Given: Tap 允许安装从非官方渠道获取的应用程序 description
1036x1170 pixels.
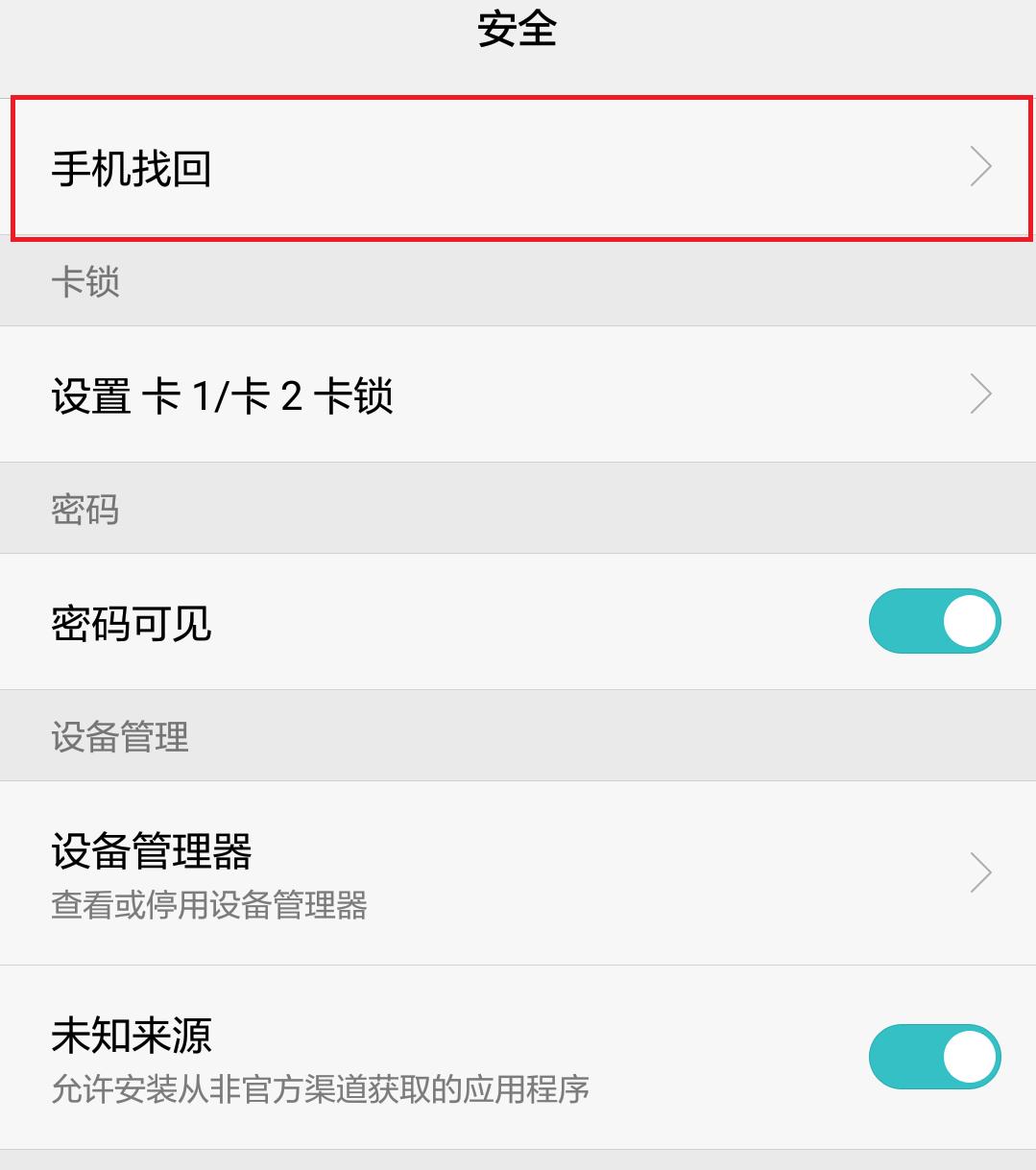Looking at the screenshot, I should 321,1090.
